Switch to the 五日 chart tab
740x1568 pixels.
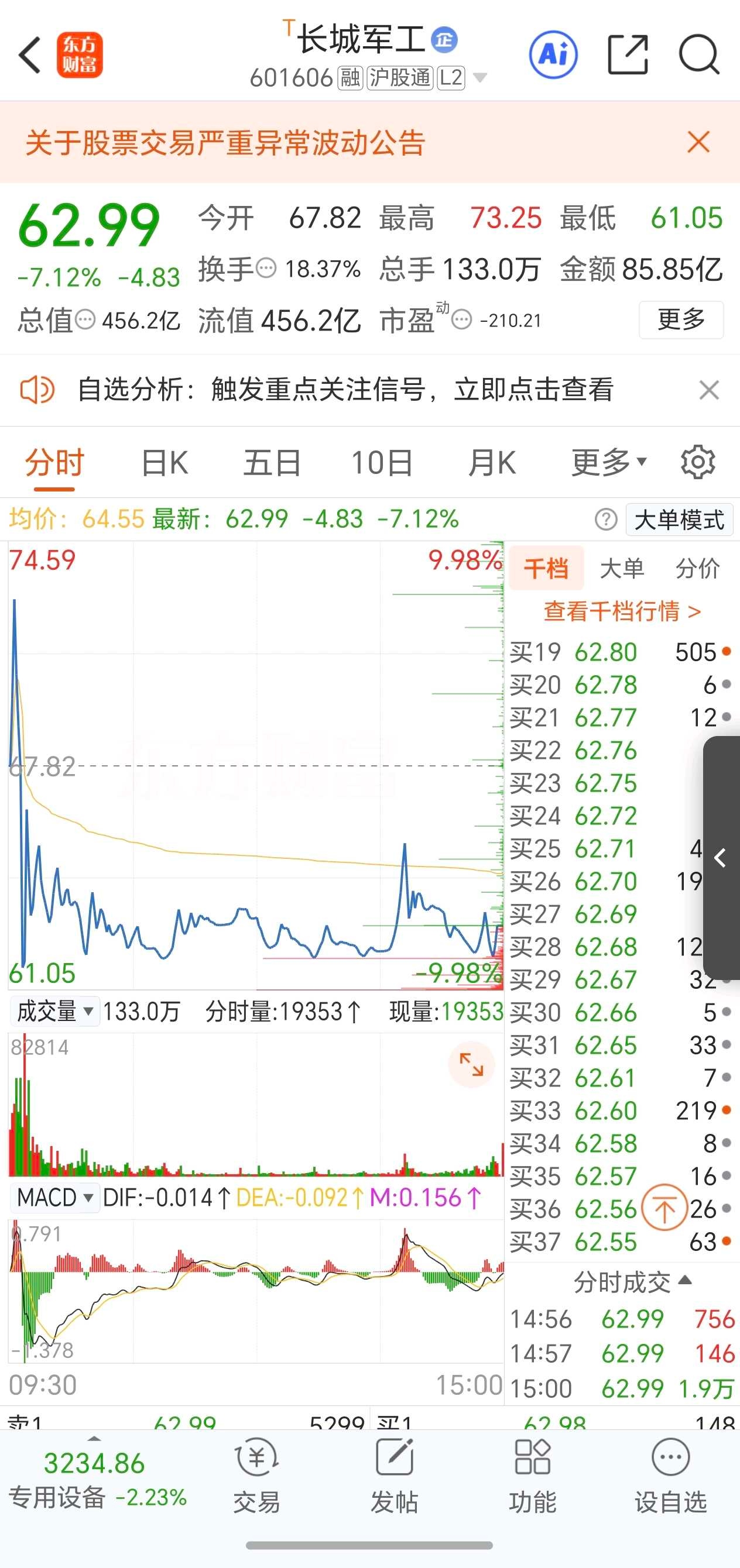pyautogui.click(x=272, y=463)
